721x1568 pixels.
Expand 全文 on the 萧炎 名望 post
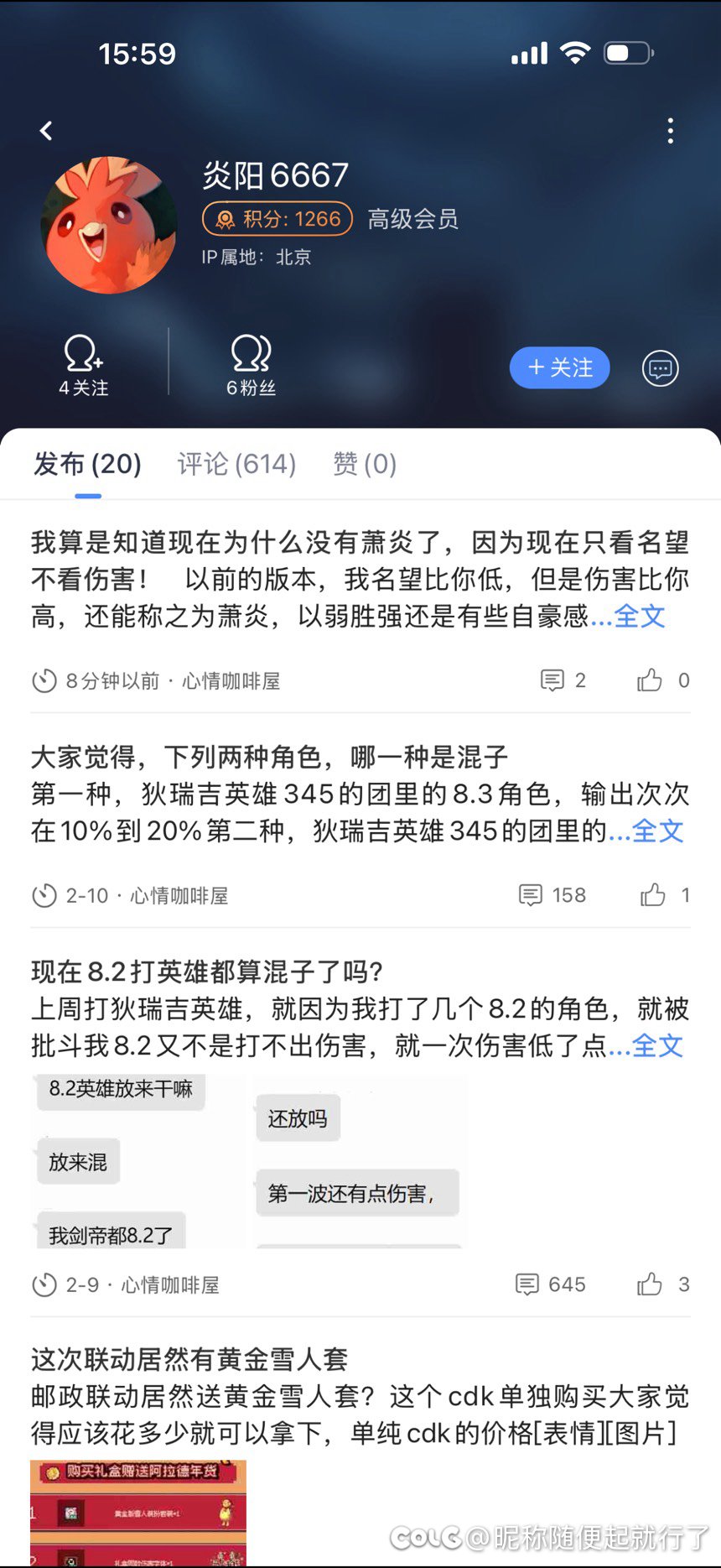tap(639, 617)
